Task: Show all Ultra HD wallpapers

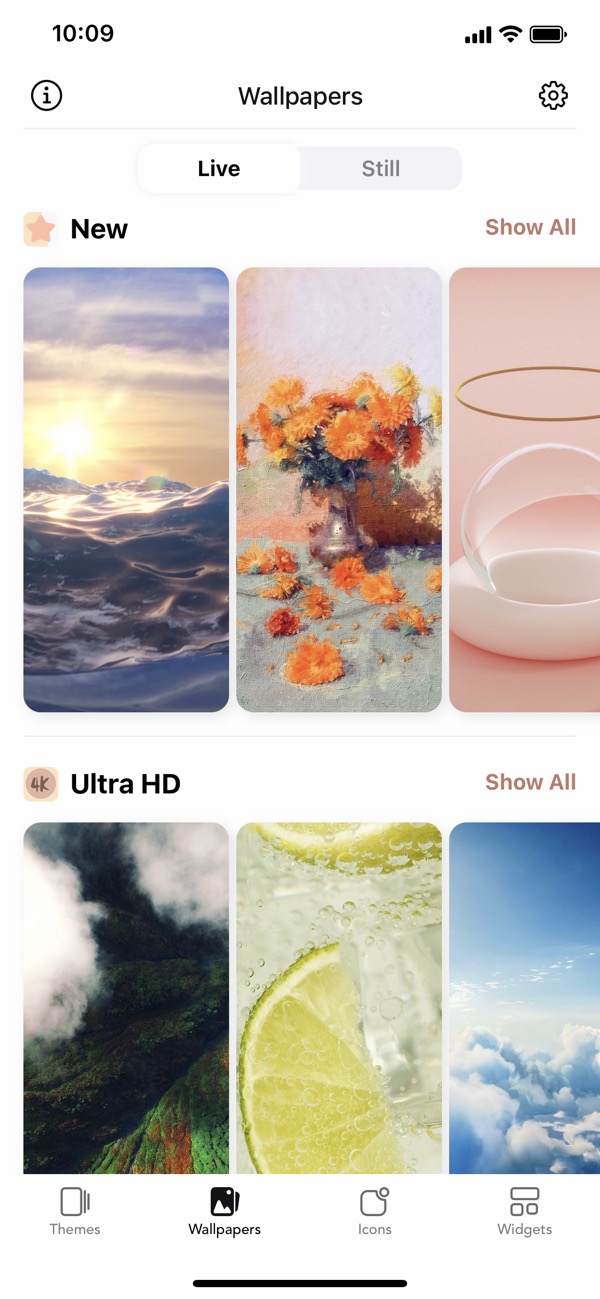Action: click(531, 782)
